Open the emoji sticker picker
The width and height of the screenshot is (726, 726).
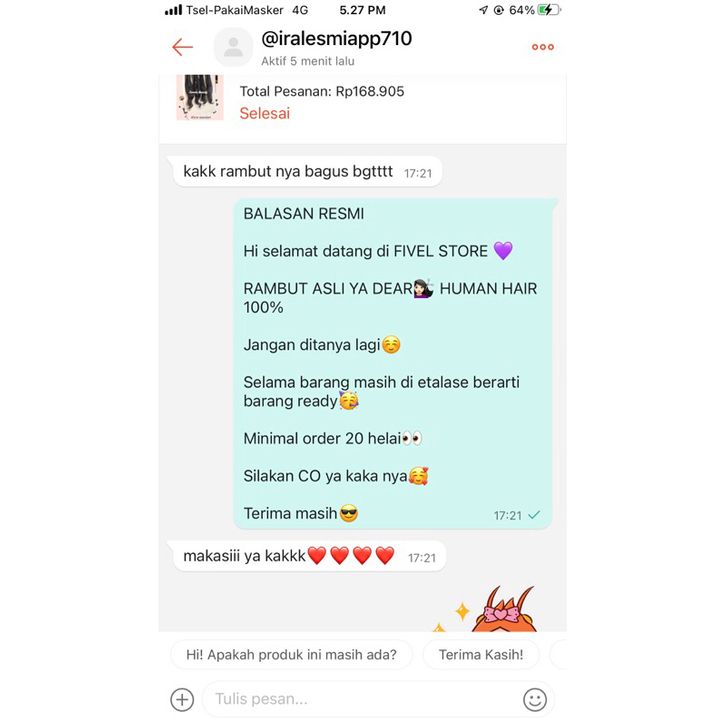[x=535, y=699]
